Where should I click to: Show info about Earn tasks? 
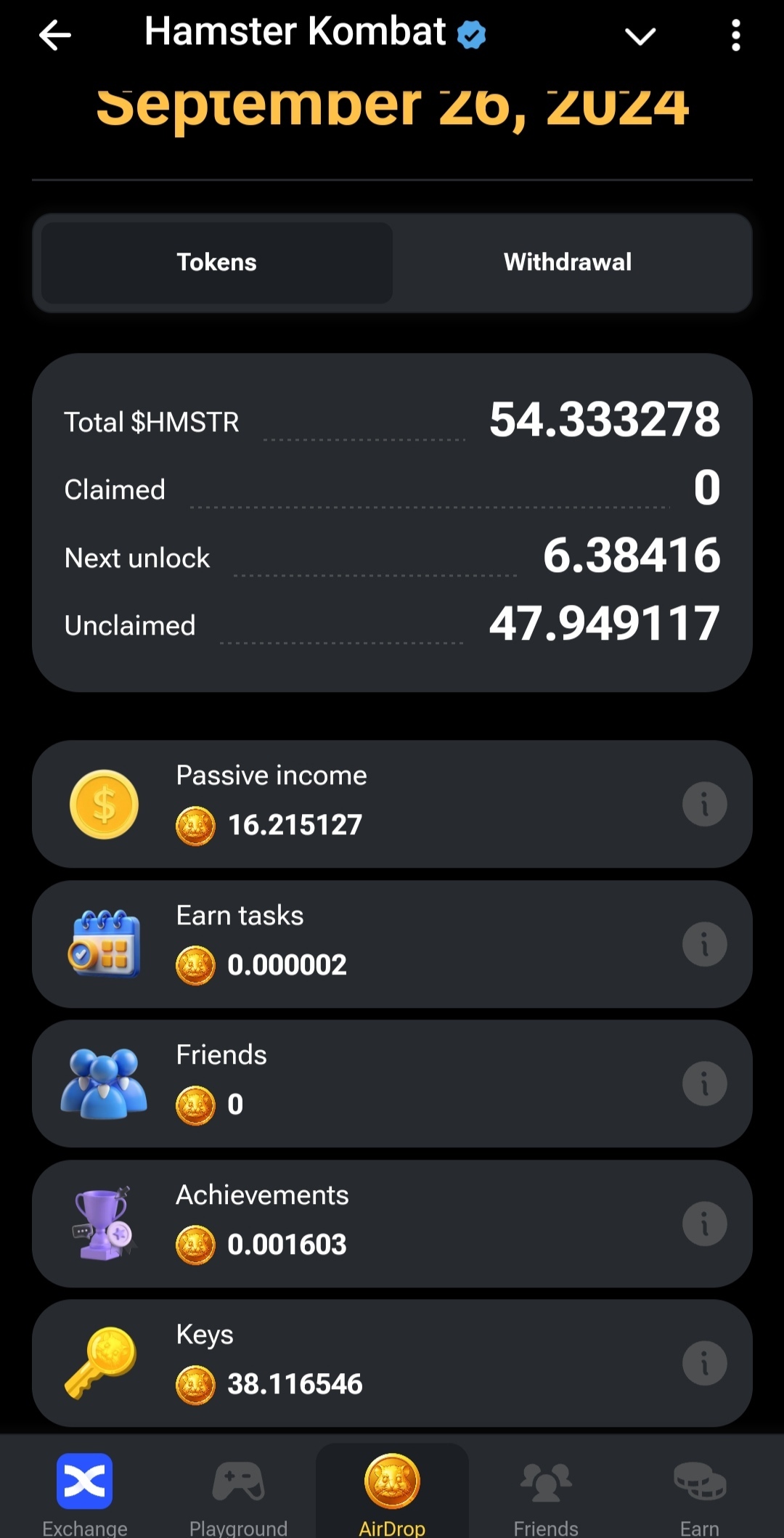[704, 944]
